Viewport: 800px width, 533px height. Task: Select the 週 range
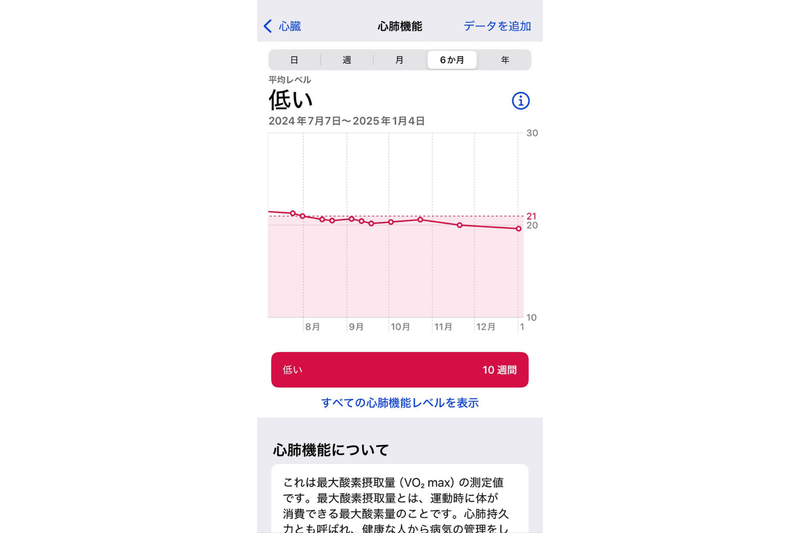(x=347, y=60)
